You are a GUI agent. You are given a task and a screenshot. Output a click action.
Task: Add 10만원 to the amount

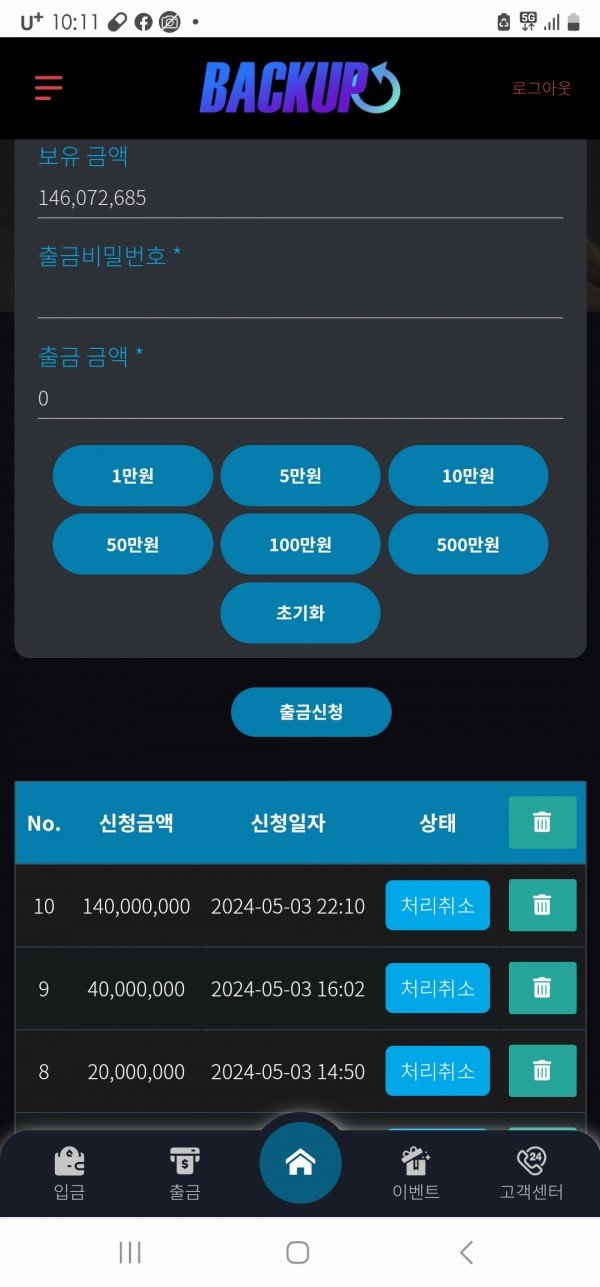tap(468, 476)
